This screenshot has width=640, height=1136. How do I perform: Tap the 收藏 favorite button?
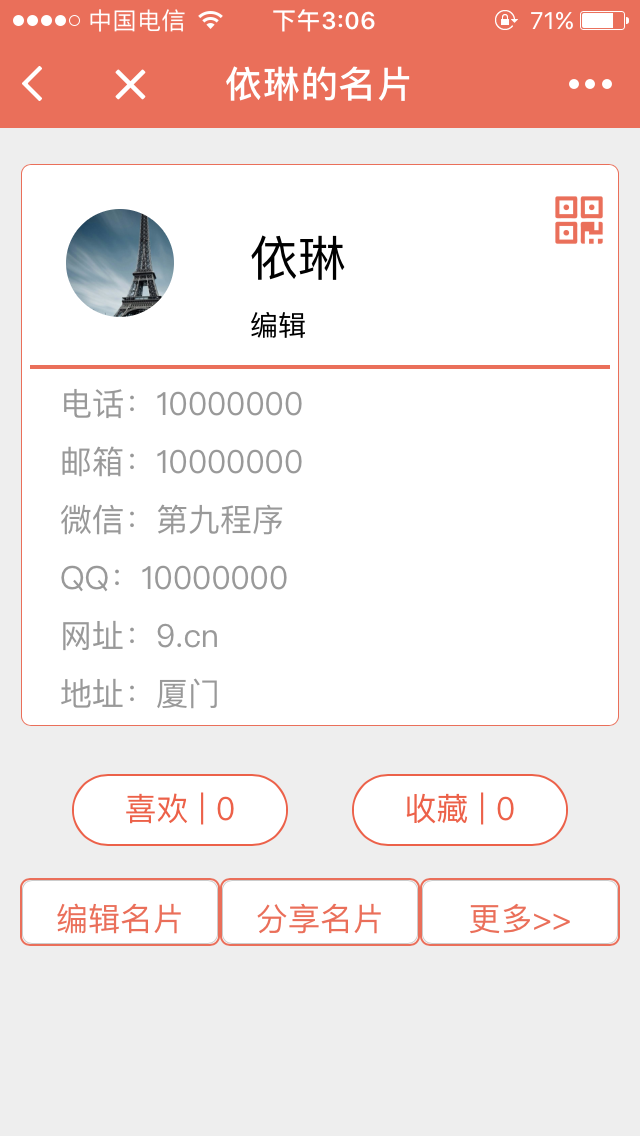click(x=460, y=809)
